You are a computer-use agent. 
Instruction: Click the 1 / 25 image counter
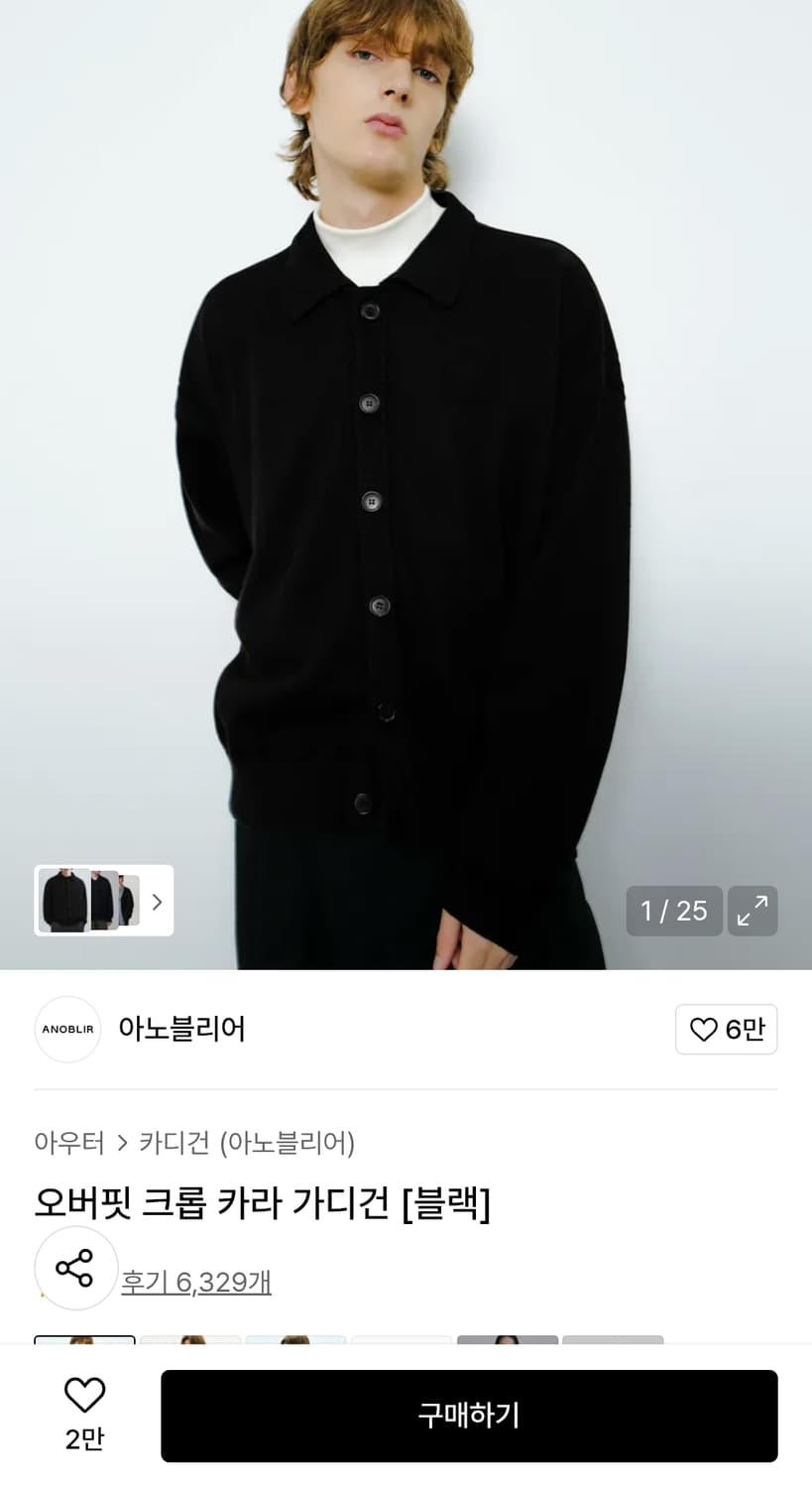pos(674,911)
